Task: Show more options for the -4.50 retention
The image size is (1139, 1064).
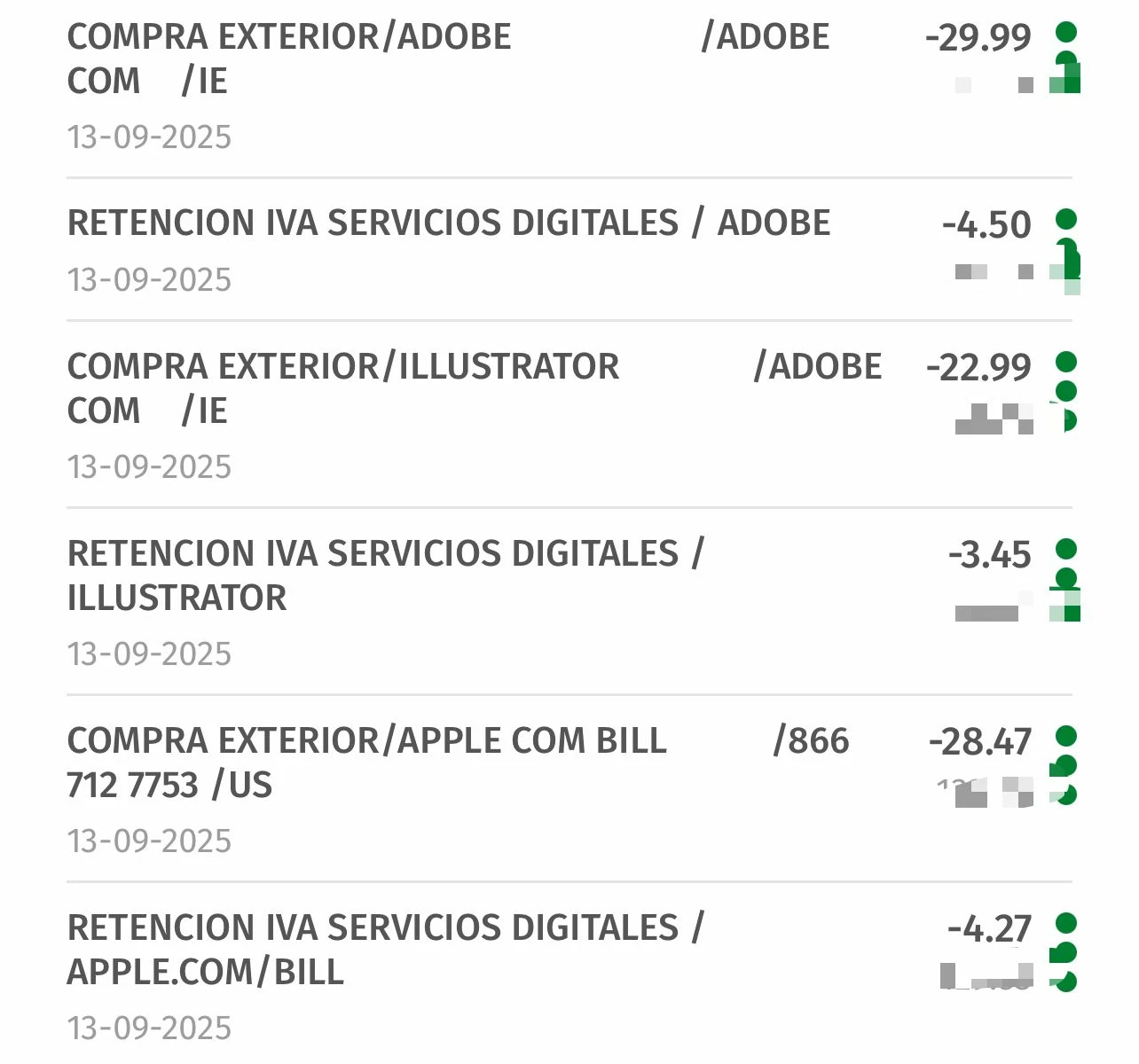Action: tap(1066, 246)
